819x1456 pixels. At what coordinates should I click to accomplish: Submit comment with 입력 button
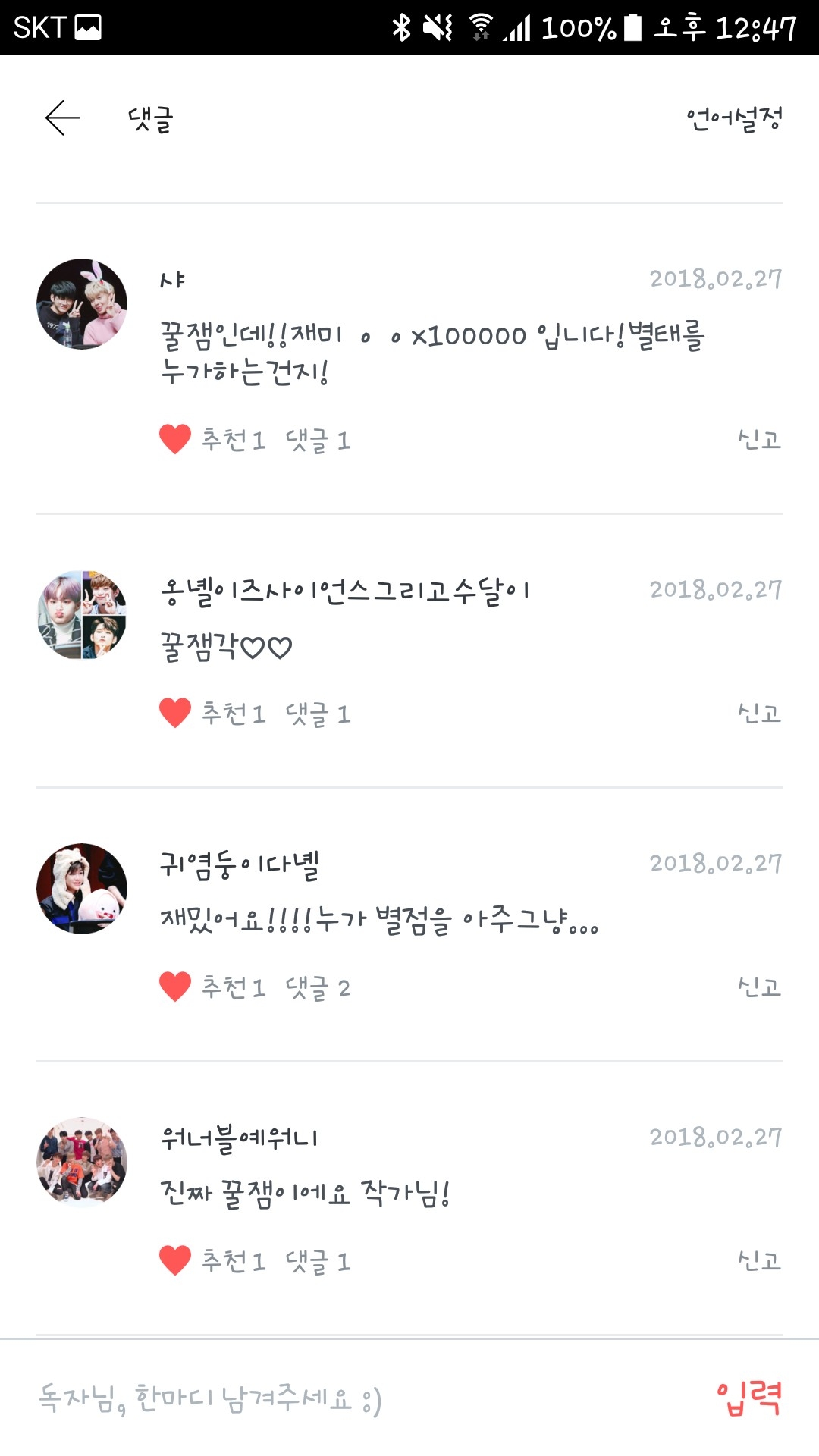click(749, 1398)
